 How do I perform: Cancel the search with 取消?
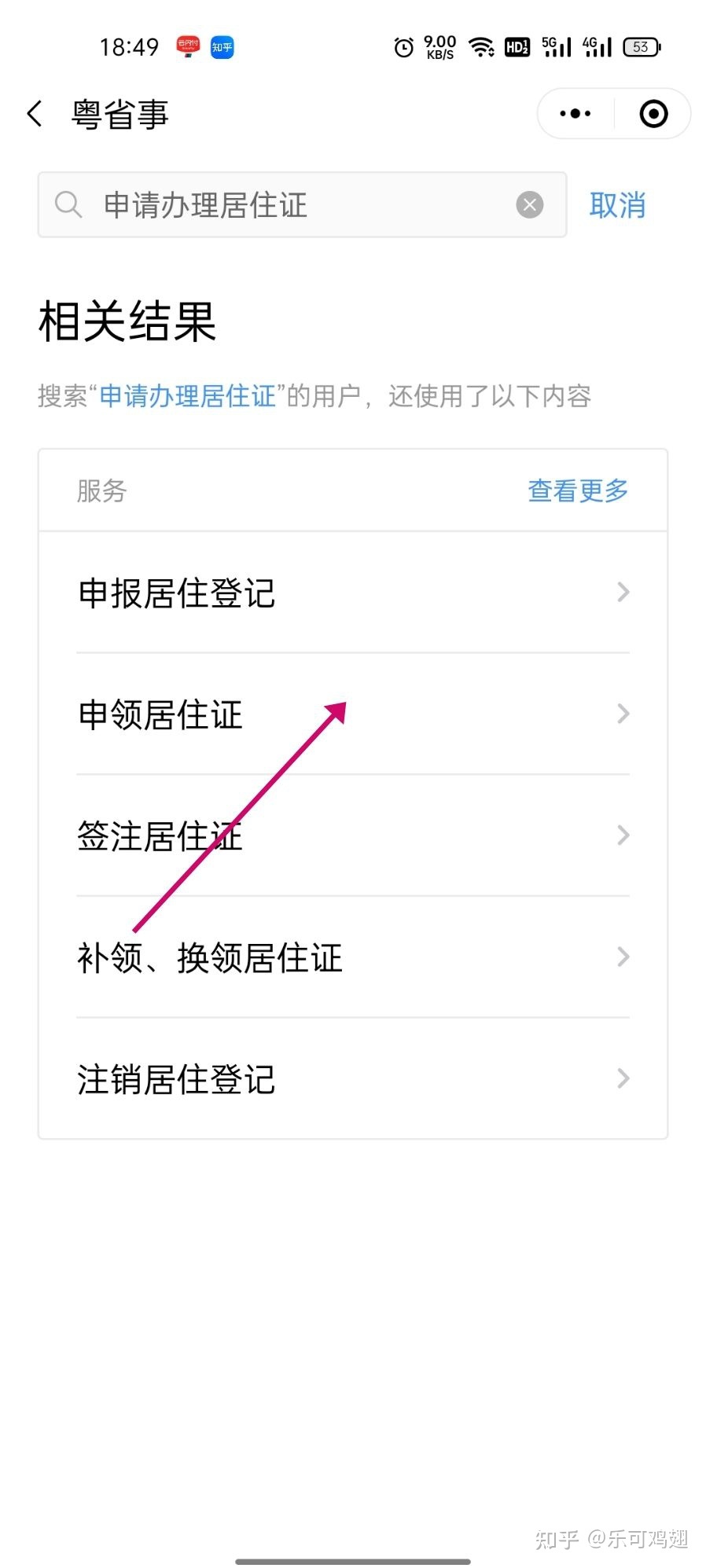click(617, 205)
